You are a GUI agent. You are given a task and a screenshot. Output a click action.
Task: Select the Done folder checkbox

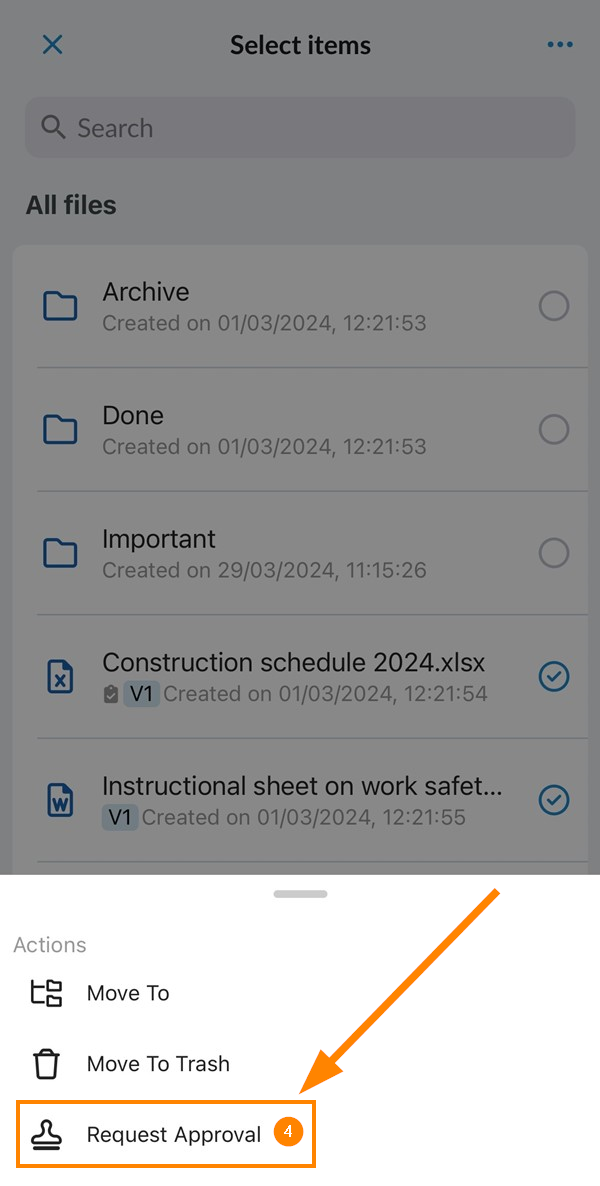tap(554, 430)
